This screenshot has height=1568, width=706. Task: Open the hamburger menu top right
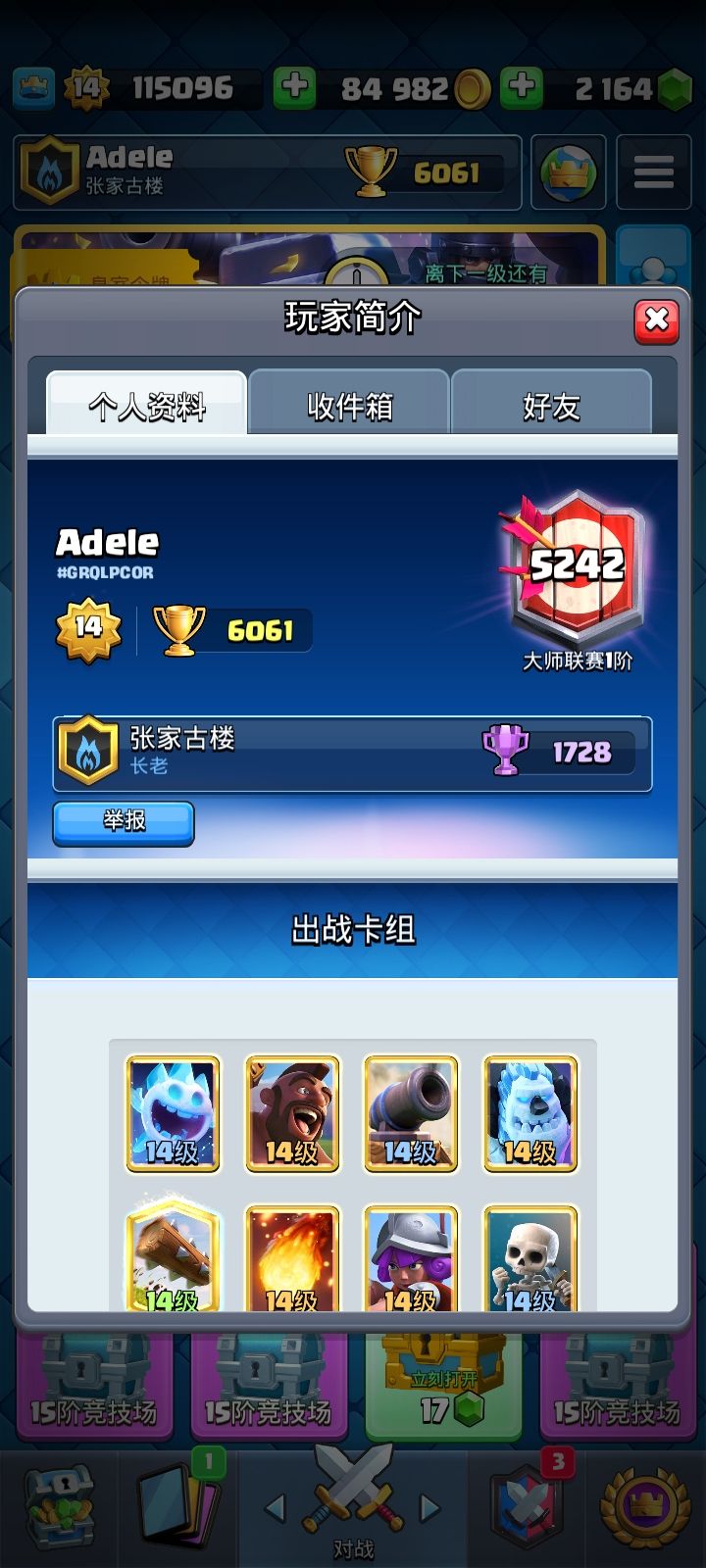(x=653, y=171)
